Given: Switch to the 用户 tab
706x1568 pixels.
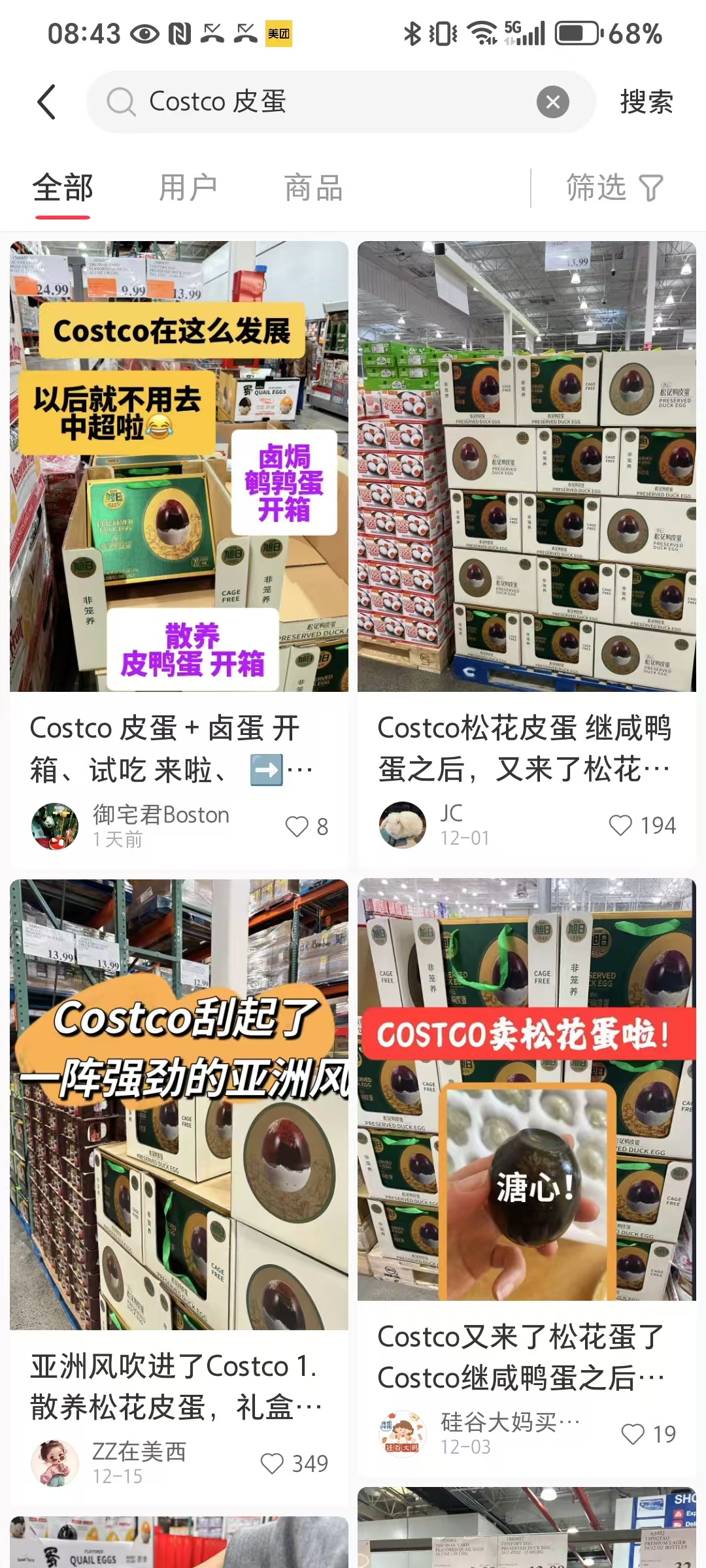Looking at the screenshot, I should coord(188,188).
